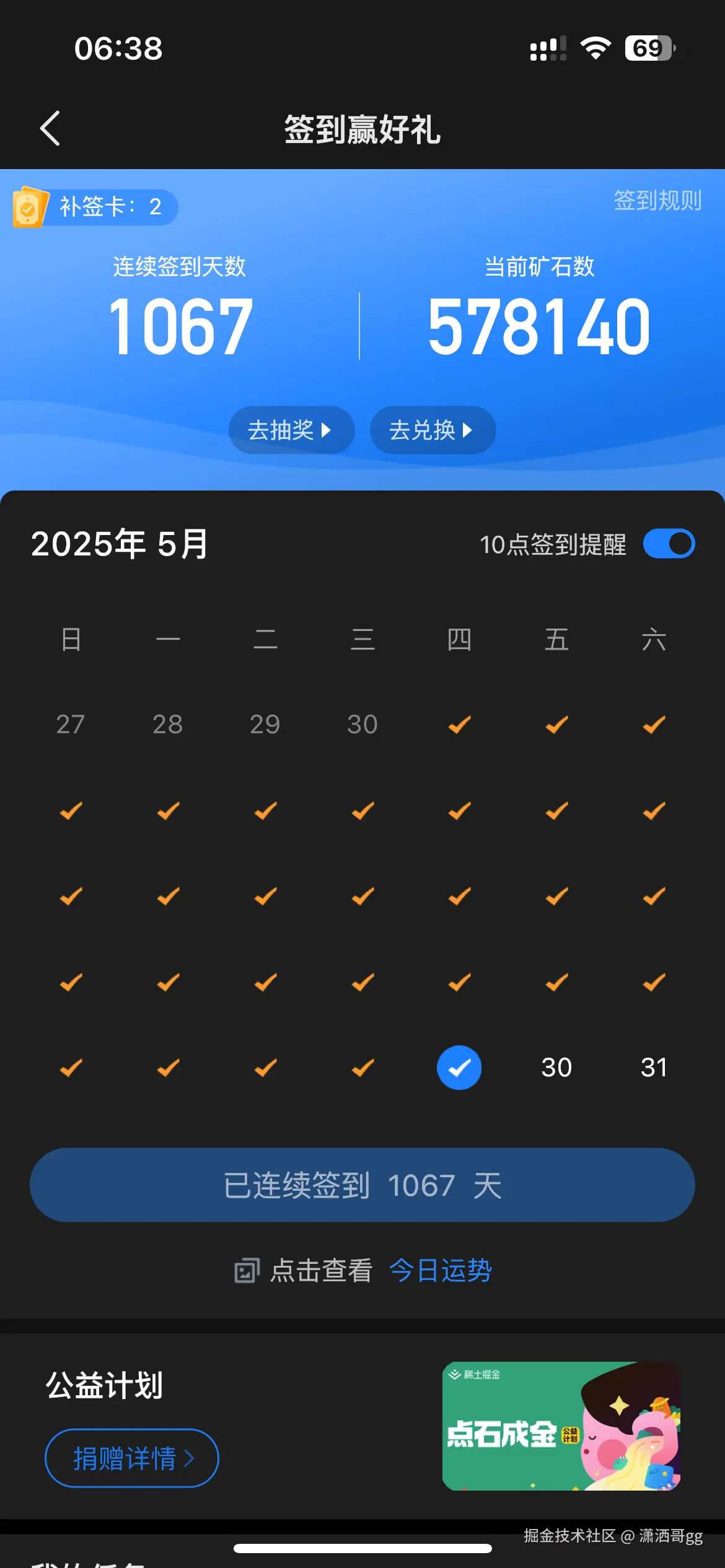Disable the 10点签到提醒 reminder switch
The height and width of the screenshot is (1568, 725).
click(x=669, y=544)
